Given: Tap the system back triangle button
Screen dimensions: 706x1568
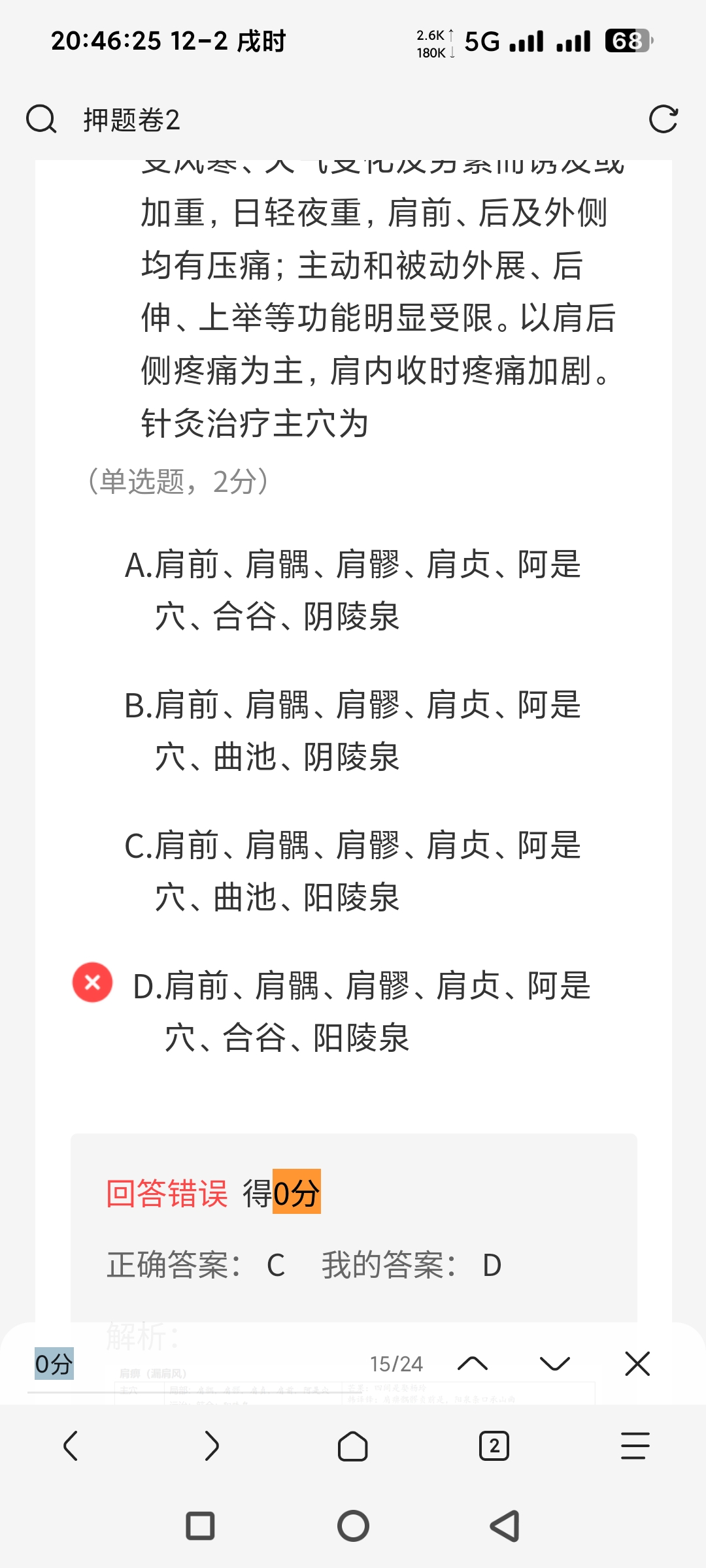Looking at the screenshot, I should tap(505, 1526).
